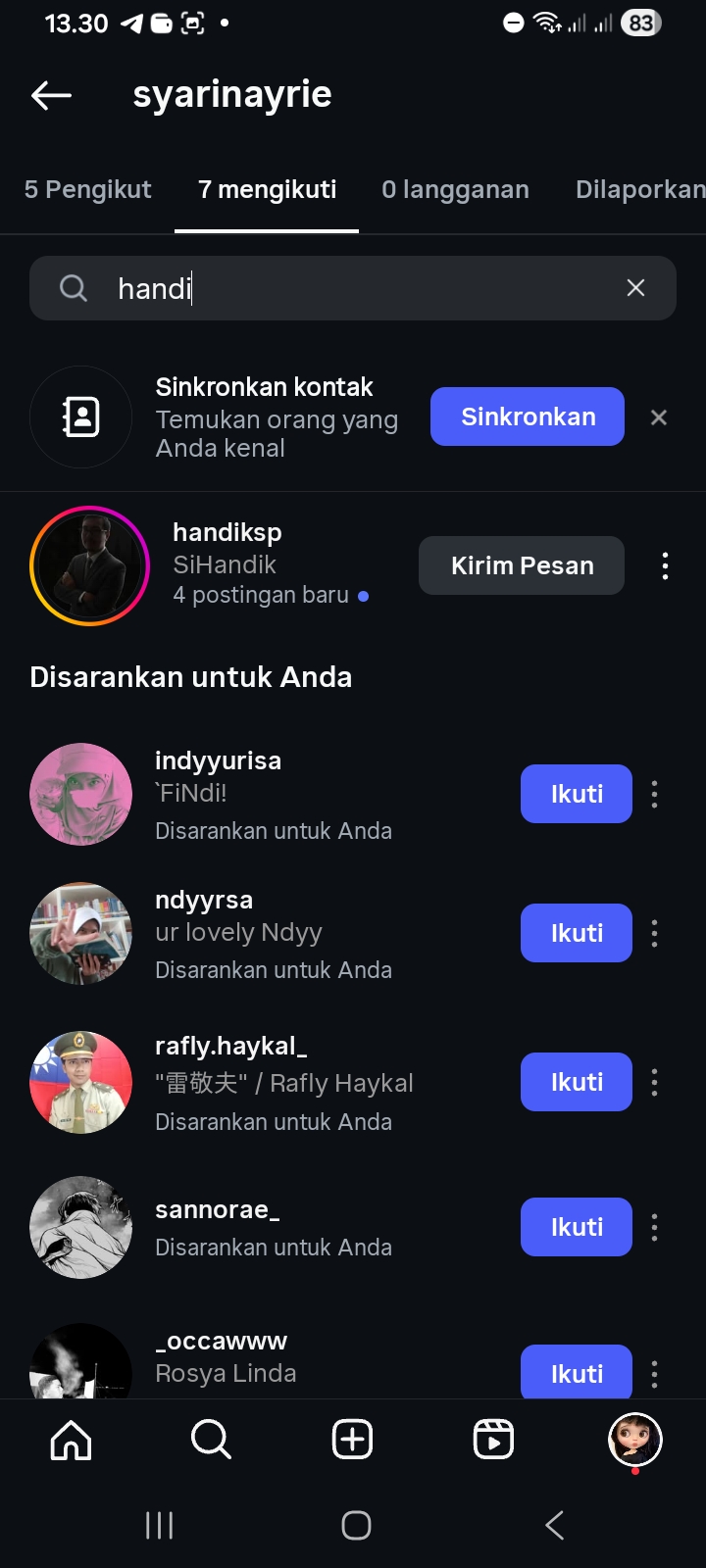The image size is (706, 1568).
Task: Follow rafly.haykal_ with Ikuti
Action: coord(576,1082)
